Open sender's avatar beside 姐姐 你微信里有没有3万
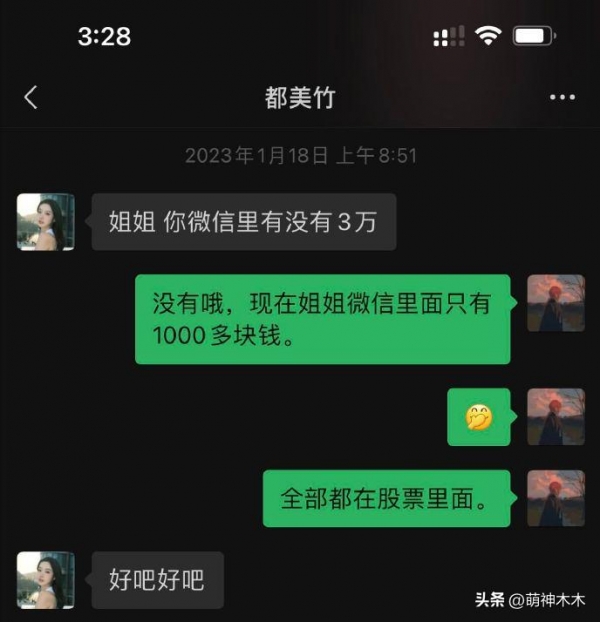The image size is (600, 622). (46, 222)
